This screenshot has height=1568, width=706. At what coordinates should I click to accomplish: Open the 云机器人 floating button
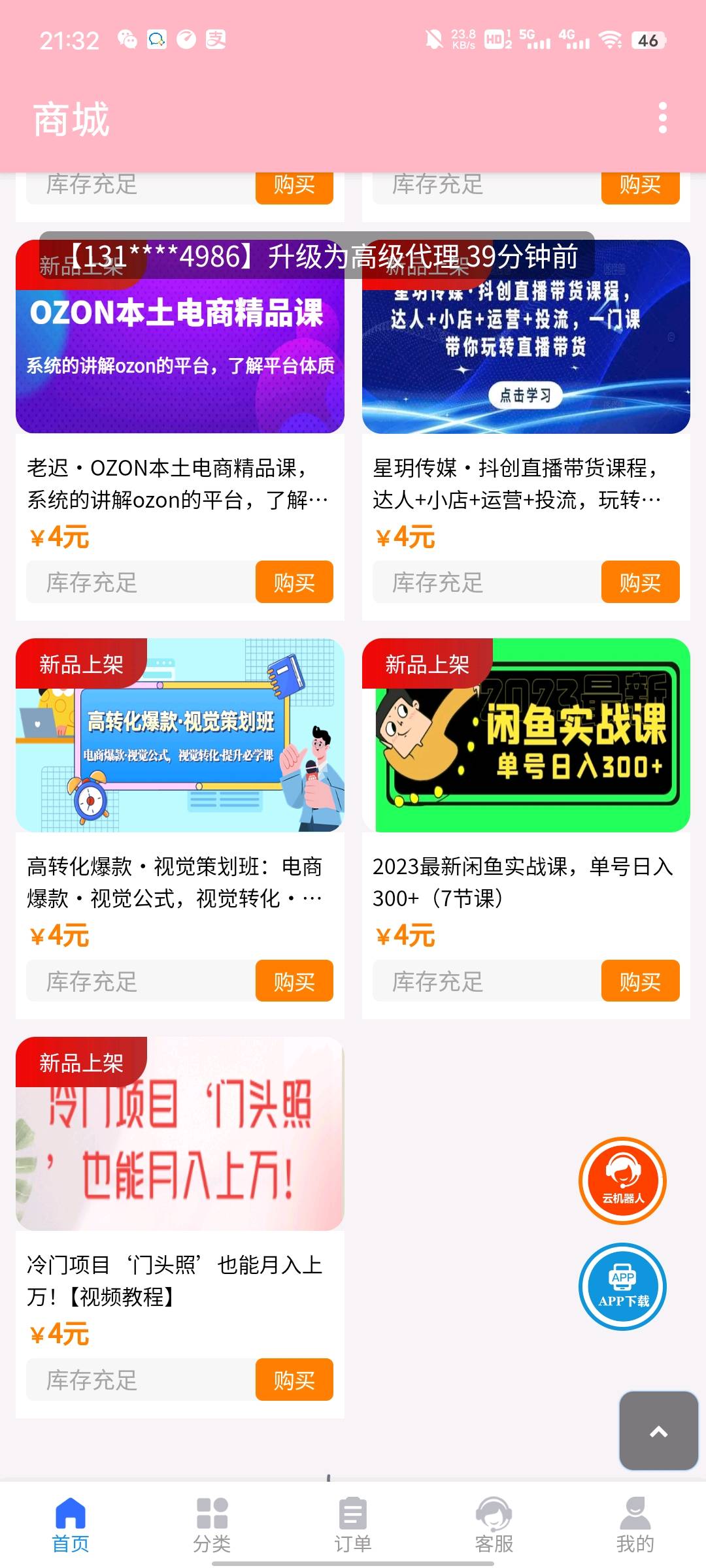[622, 1181]
